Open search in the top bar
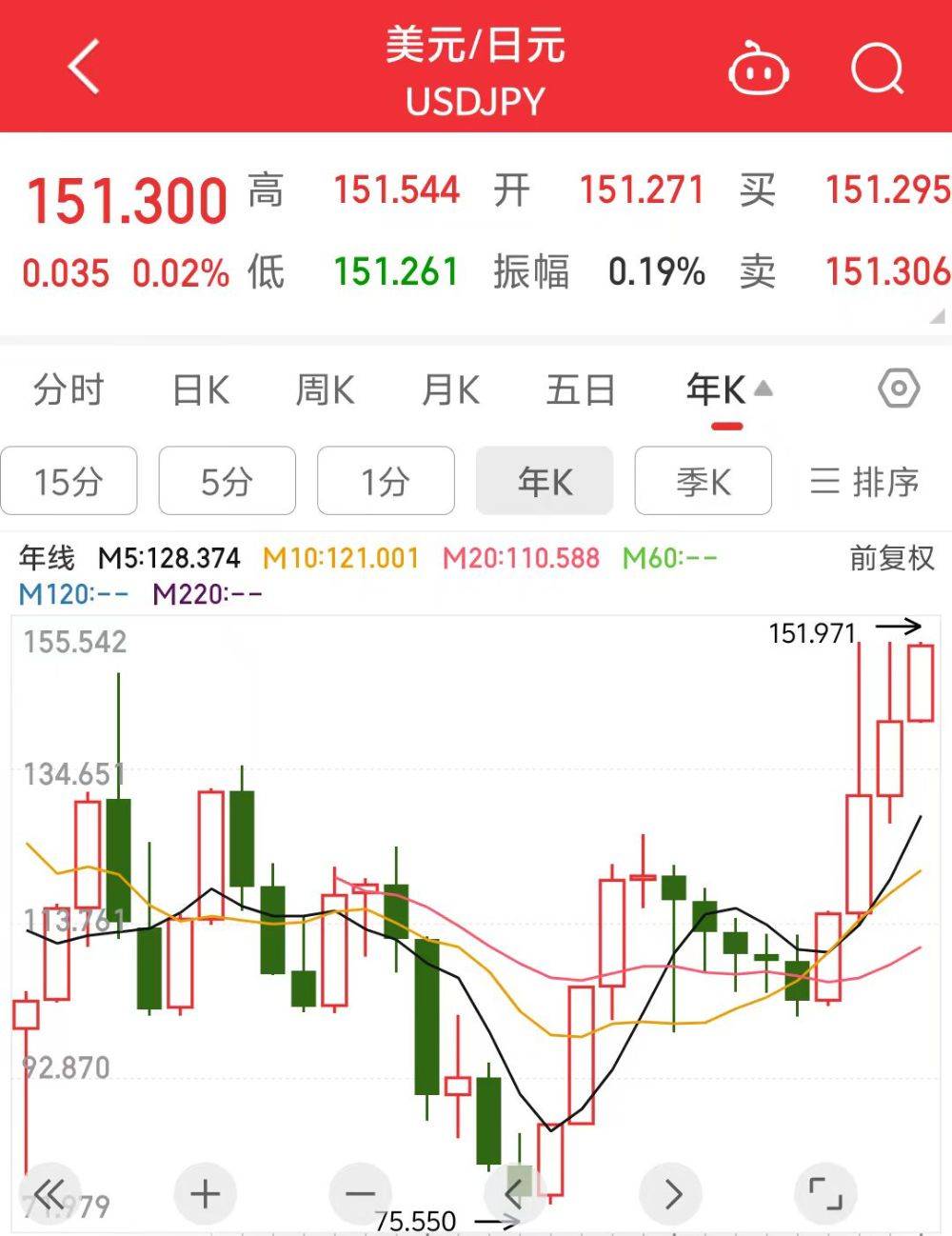Image resolution: width=952 pixels, height=1236 pixels. [876, 69]
